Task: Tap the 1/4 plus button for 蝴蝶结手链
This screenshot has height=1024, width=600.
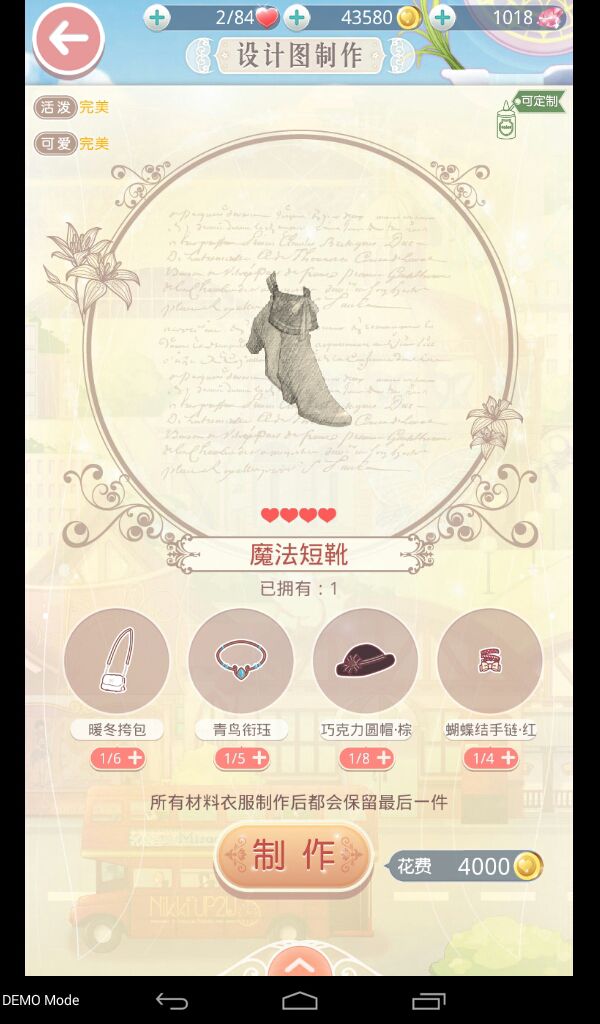Action: pyautogui.click(x=491, y=758)
